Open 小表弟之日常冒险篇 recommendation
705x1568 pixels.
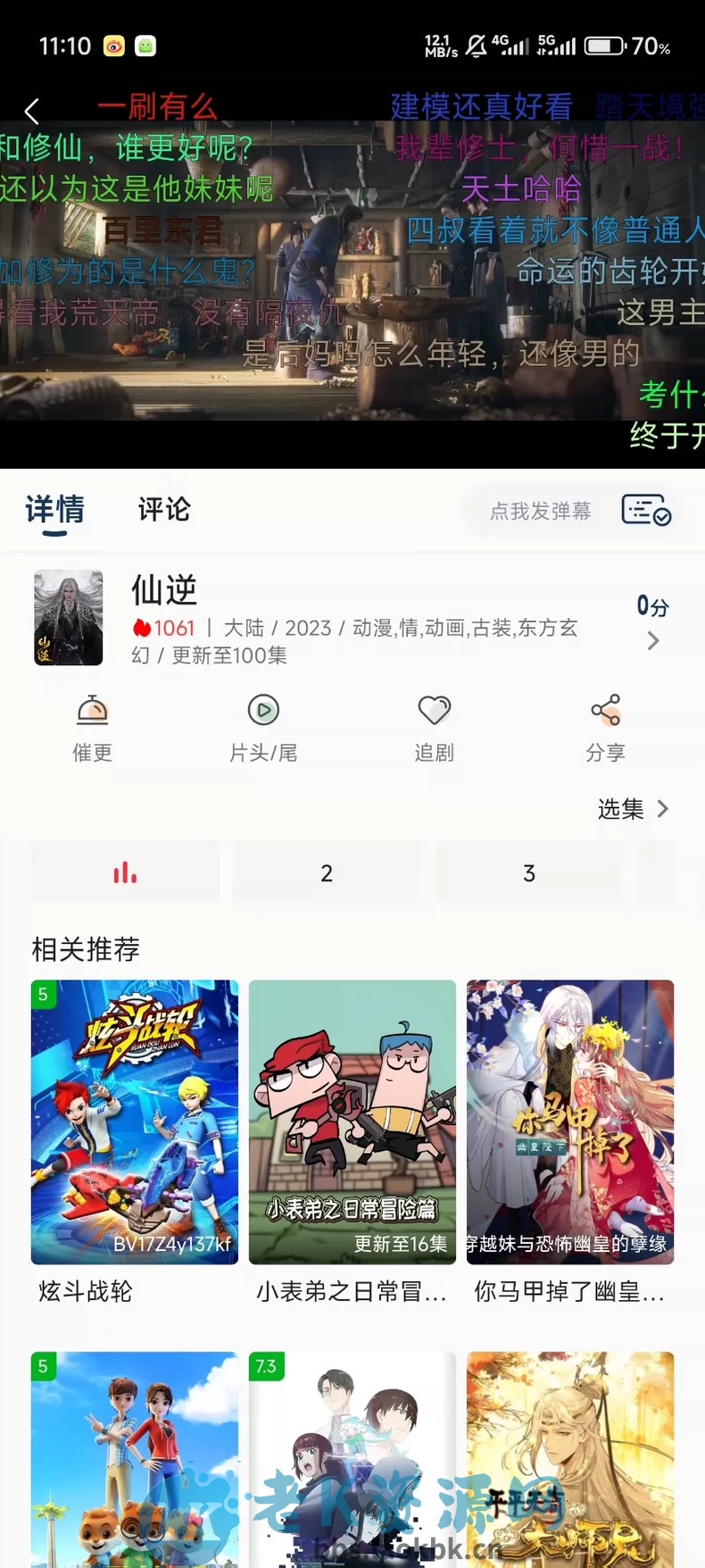click(x=352, y=1122)
